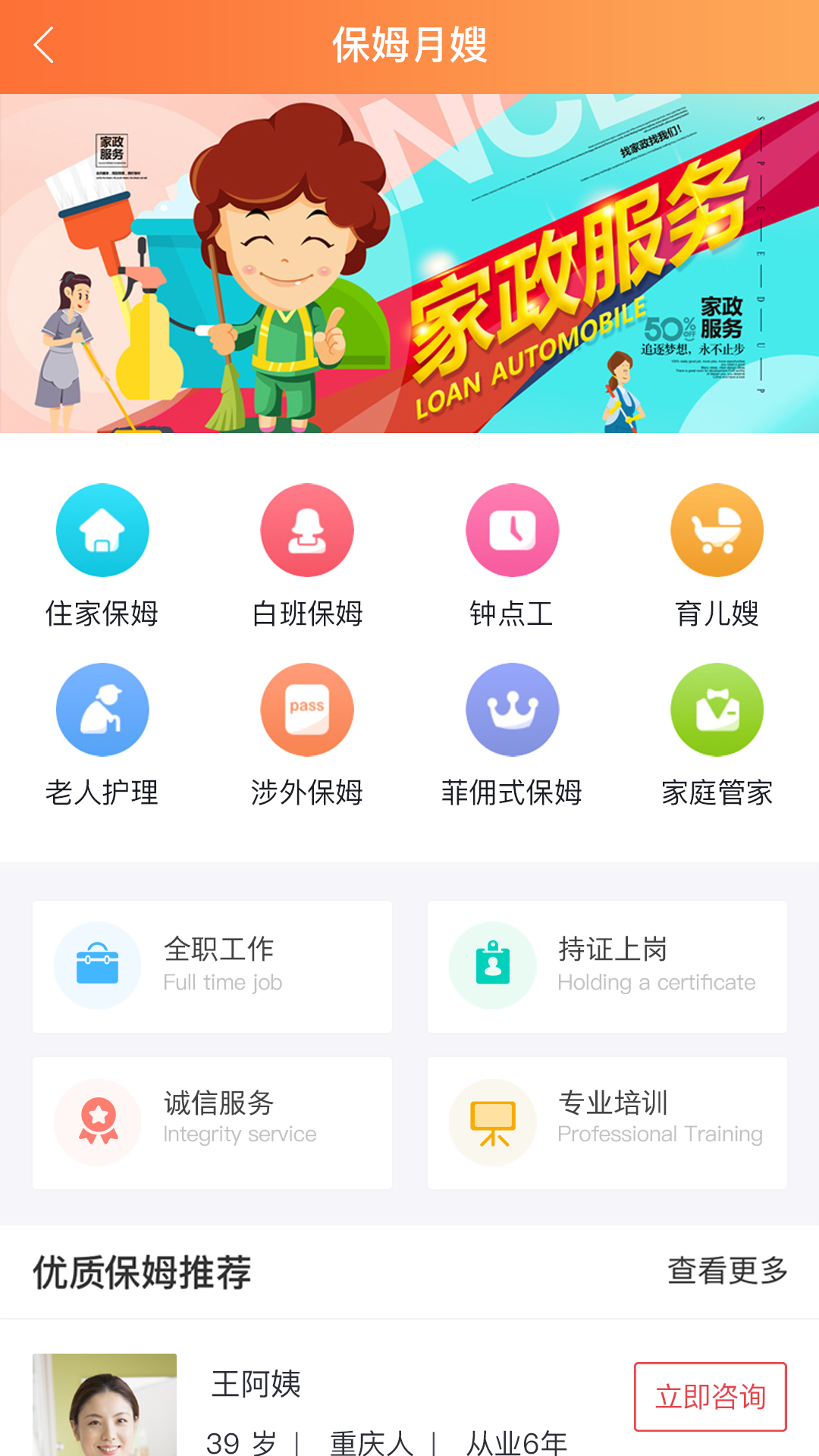
Task: Tap the 家政服务 promotional banner
Action: tap(409, 264)
